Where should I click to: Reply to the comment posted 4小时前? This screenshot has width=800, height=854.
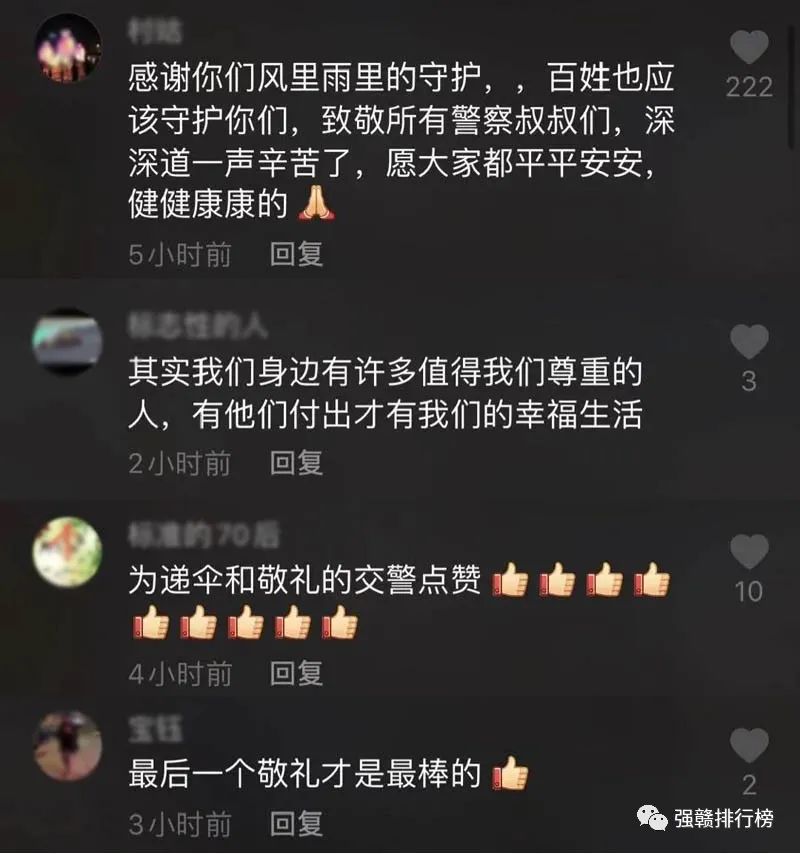[x=297, y=673]
